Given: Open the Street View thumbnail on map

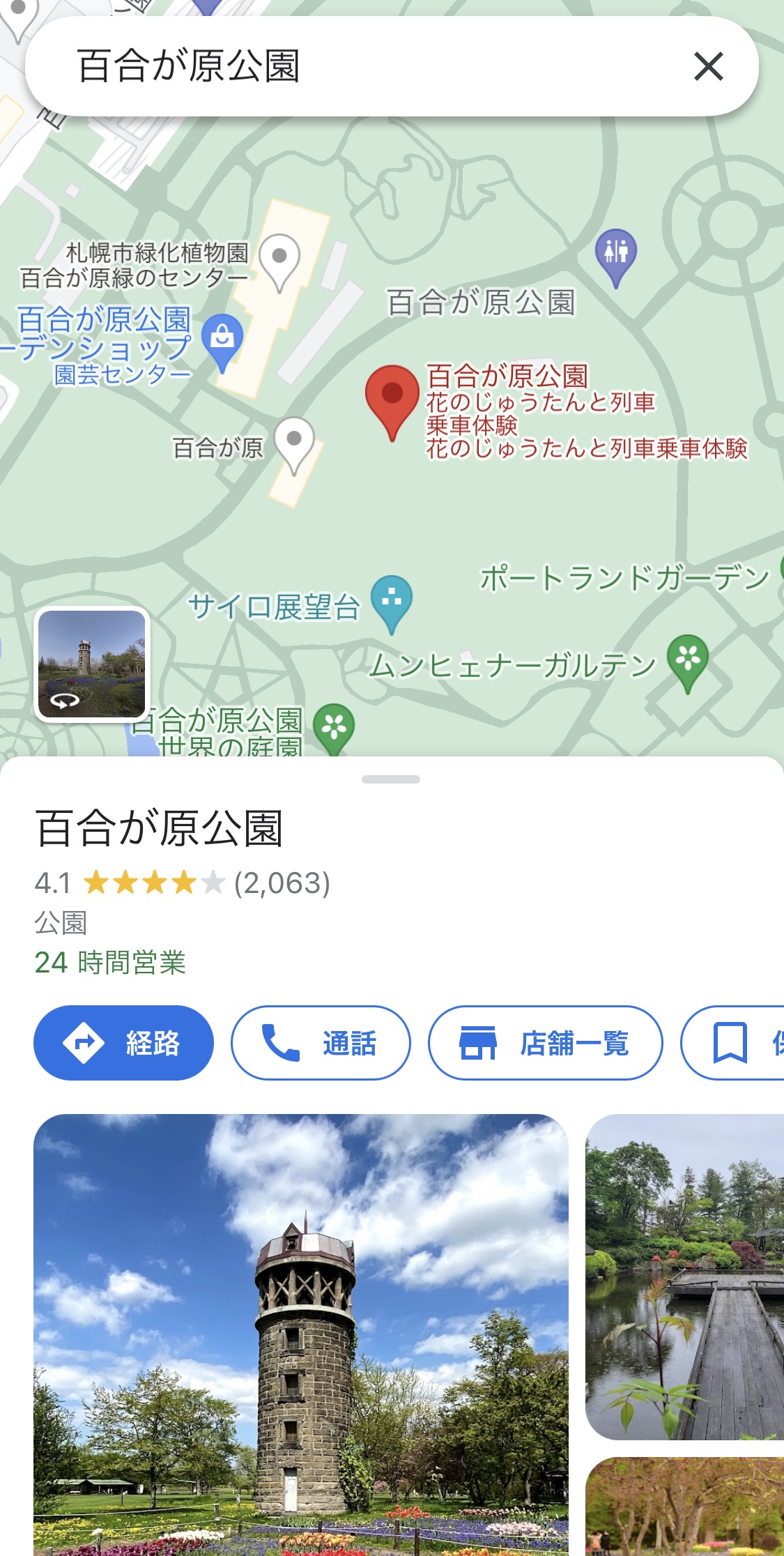Looking at the screenshot, I should (92, 664).
